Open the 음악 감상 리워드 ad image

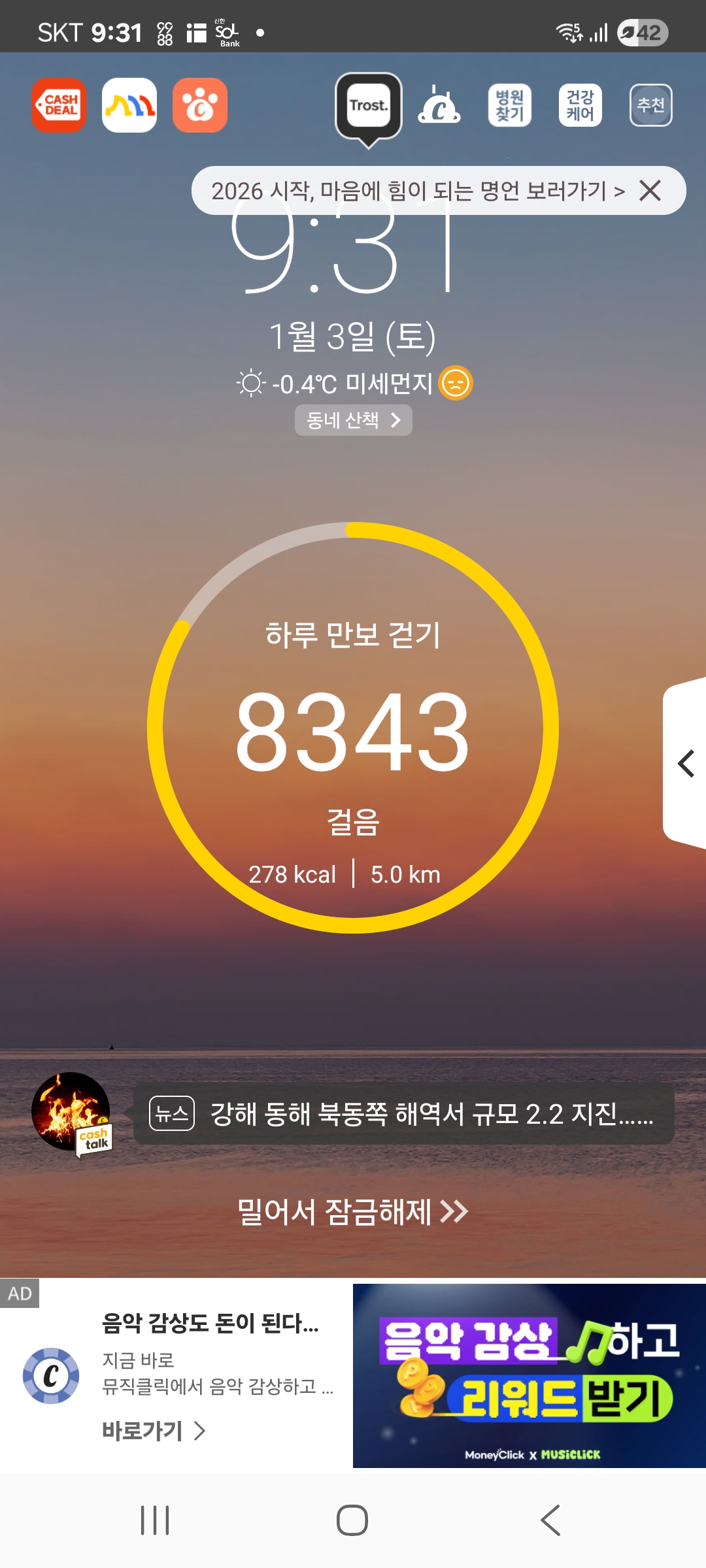529,1375
